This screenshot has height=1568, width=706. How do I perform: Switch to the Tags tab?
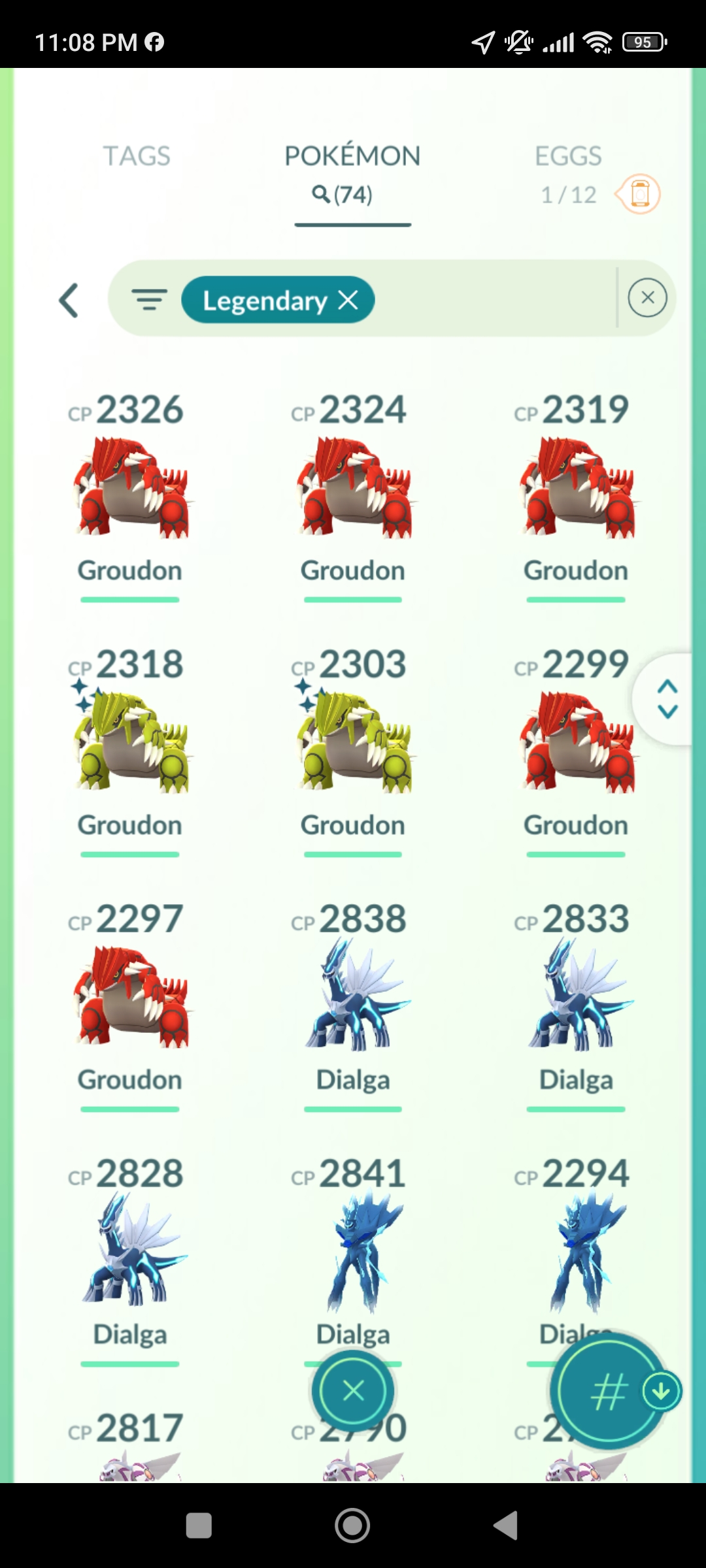pyautogui.click(x=137, y=156)
